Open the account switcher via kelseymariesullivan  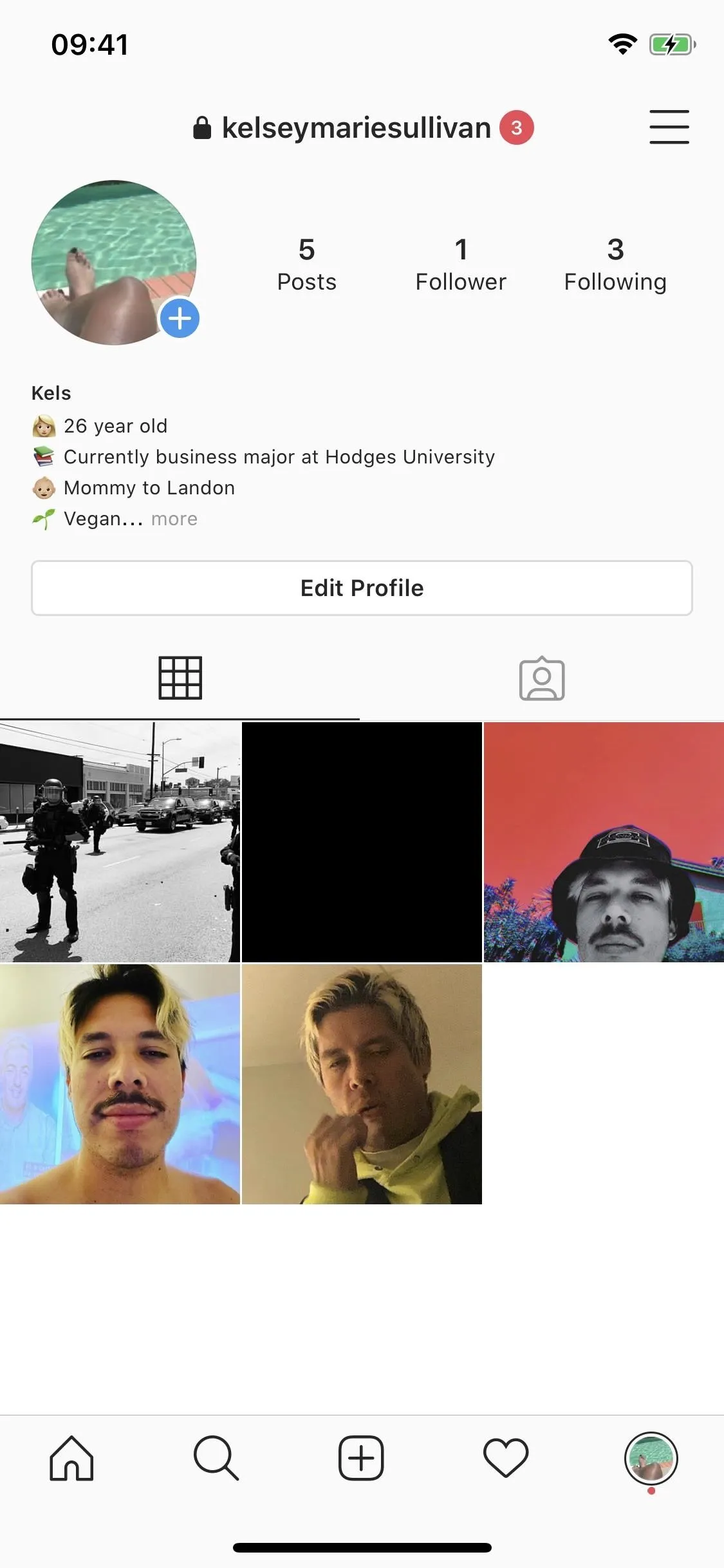coord(356,127)
